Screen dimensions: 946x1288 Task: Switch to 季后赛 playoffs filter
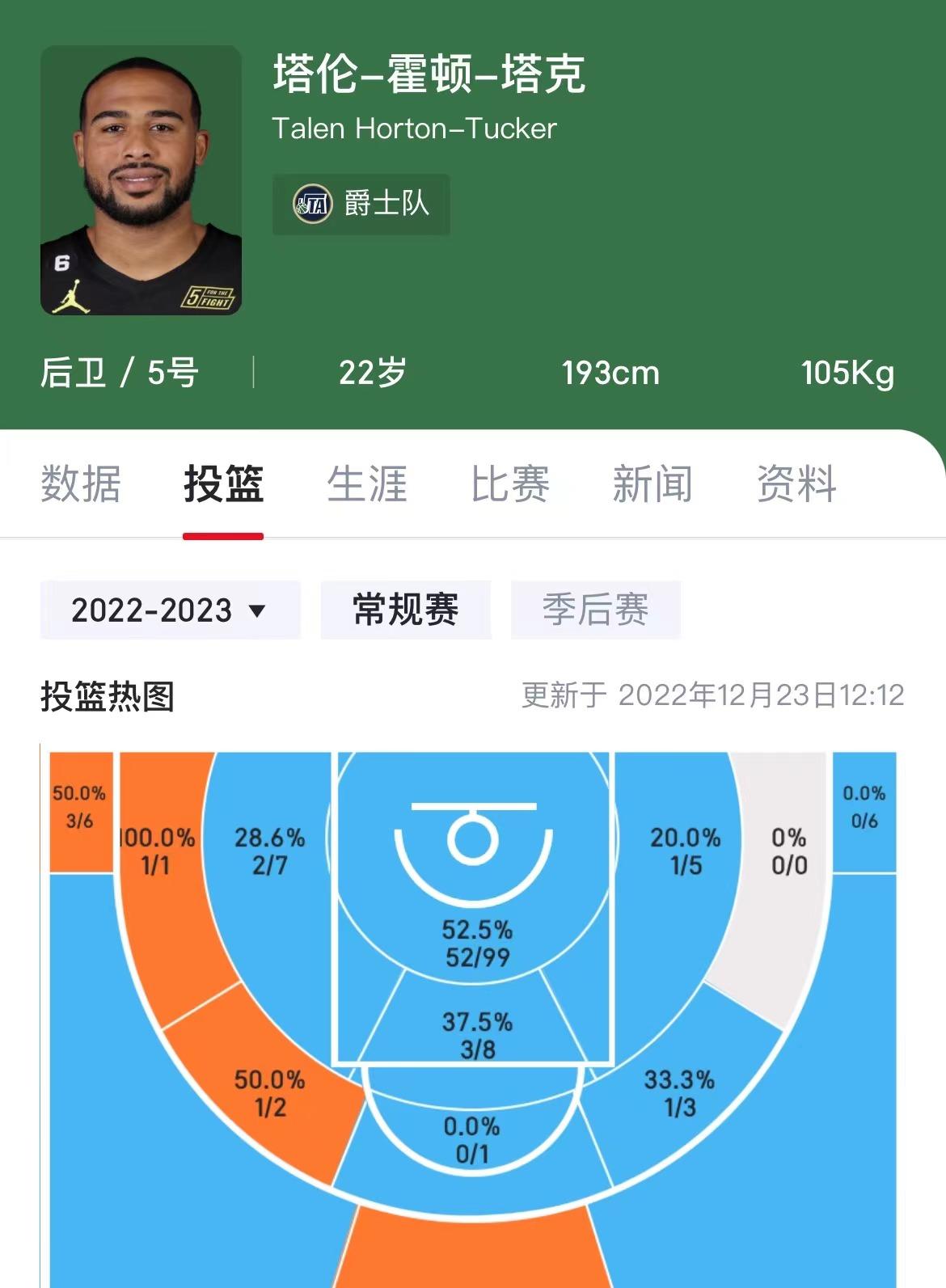[x=595, y=610]
